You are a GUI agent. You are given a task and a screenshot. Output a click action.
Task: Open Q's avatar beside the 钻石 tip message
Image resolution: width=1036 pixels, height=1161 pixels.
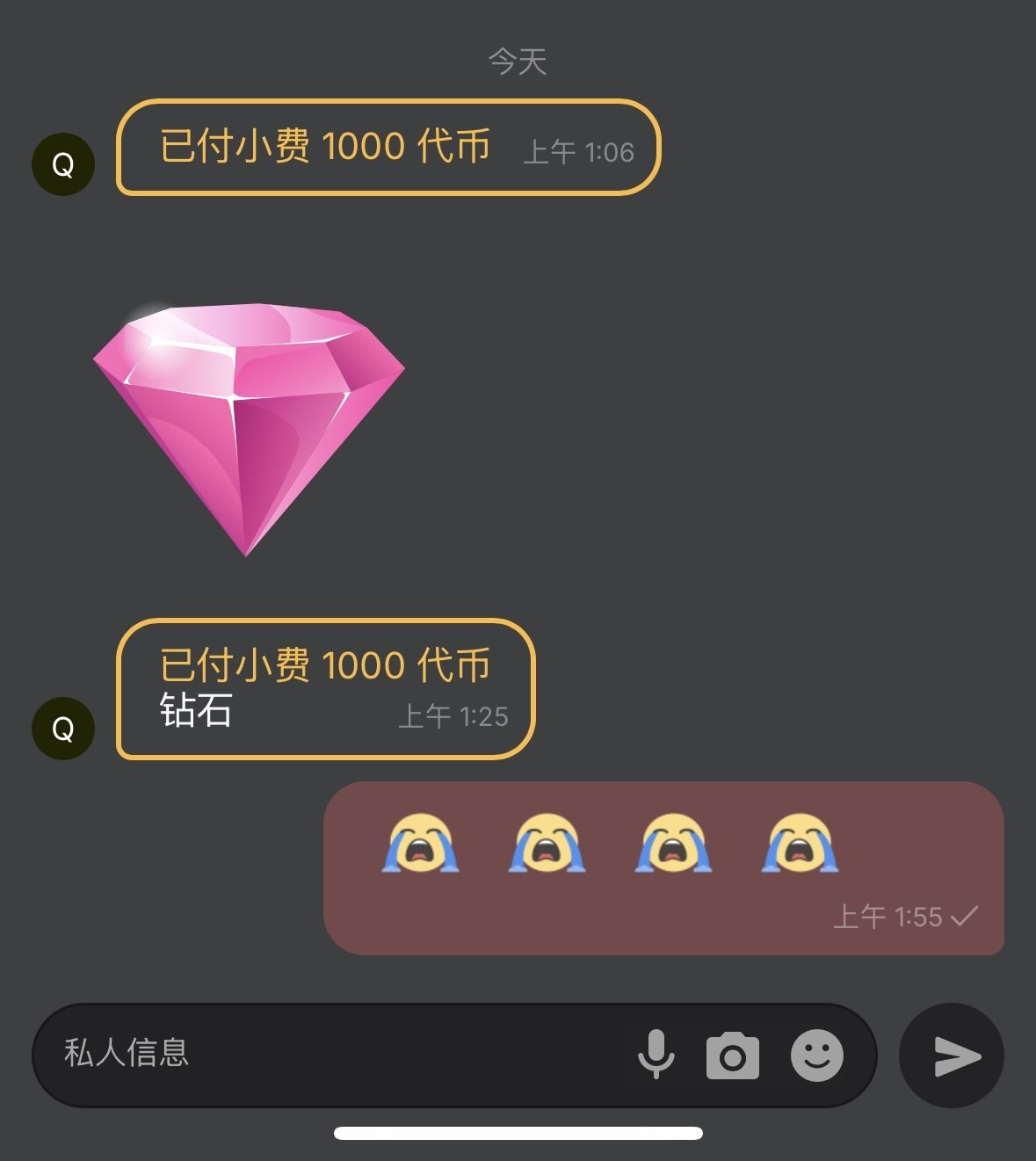point(63,729)
